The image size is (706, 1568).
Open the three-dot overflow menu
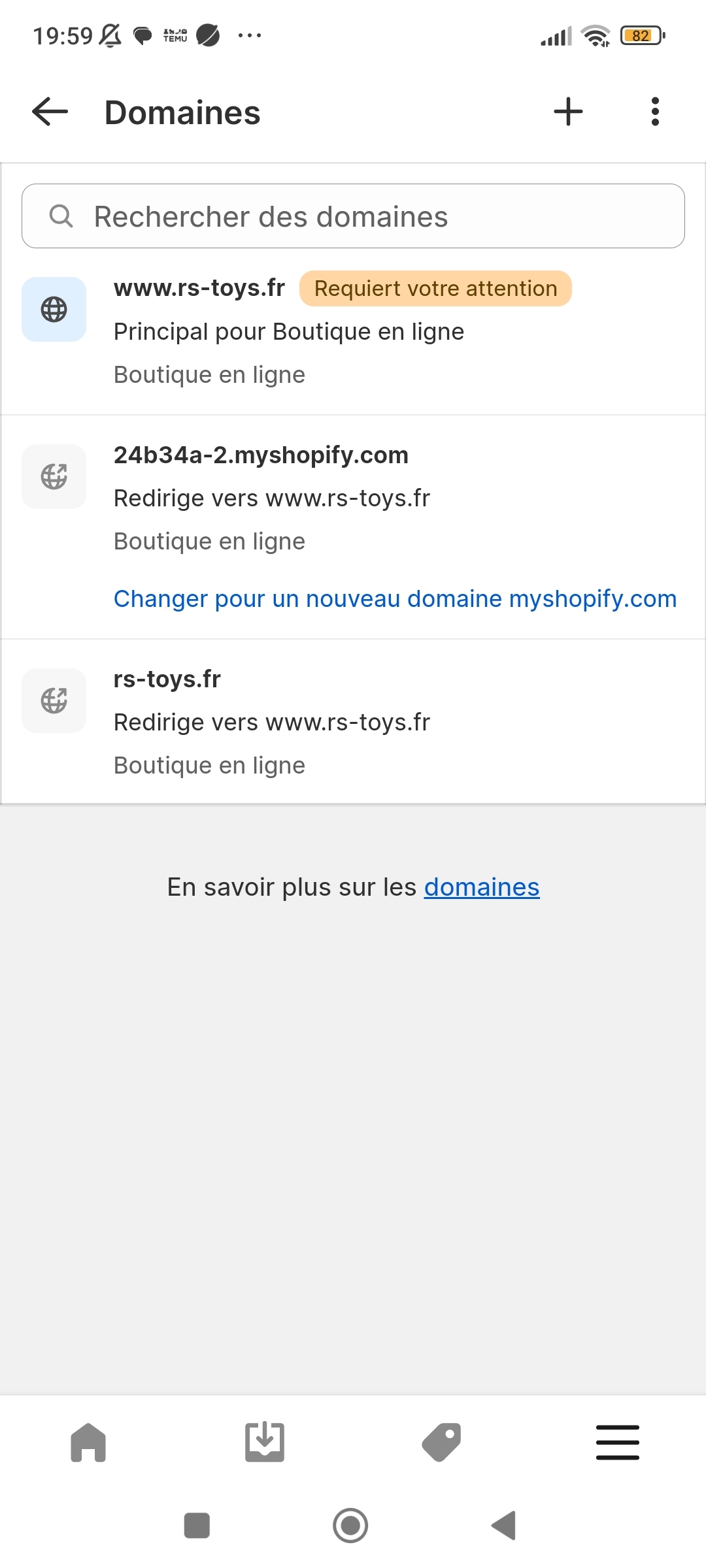pyautogui.click(x=654, y=112)
